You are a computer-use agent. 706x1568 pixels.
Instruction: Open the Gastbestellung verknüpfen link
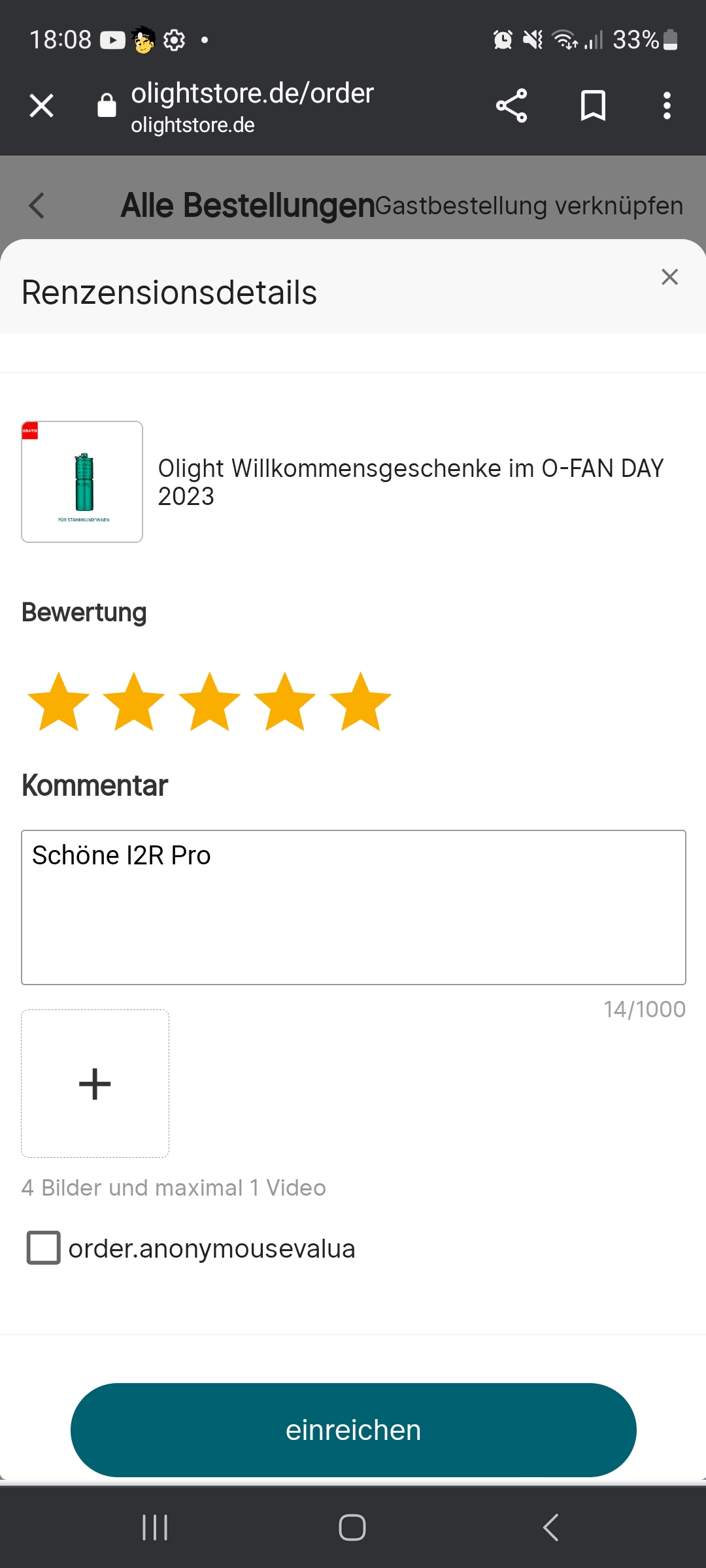coord(529,206)
